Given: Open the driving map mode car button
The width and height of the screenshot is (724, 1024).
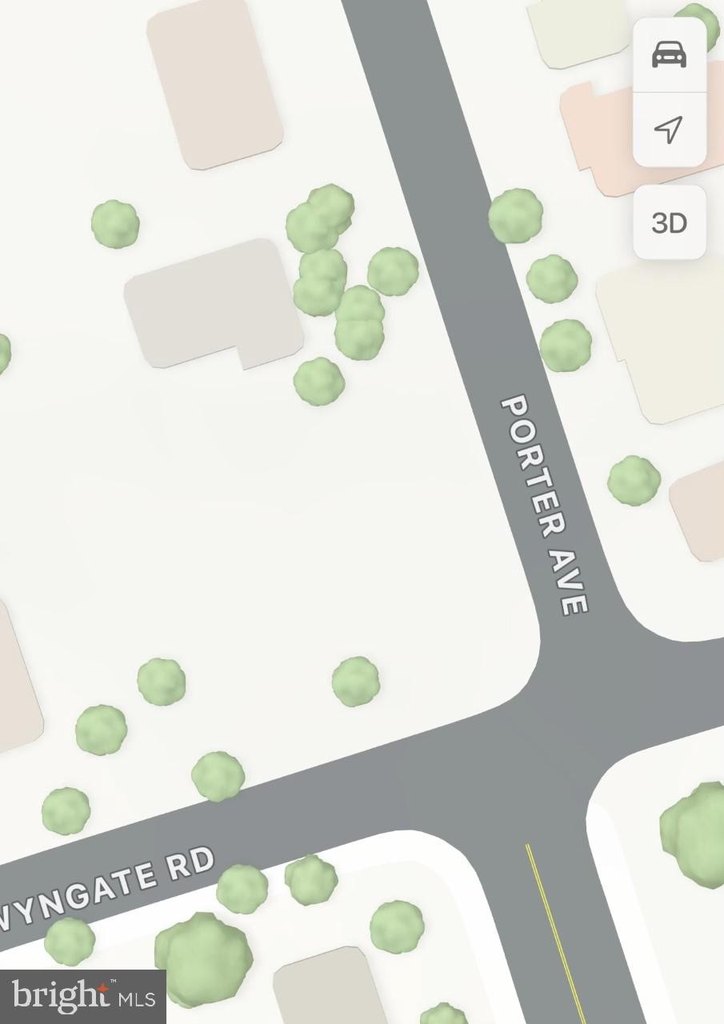Looking at the screenshot, I should pos(669,55).
